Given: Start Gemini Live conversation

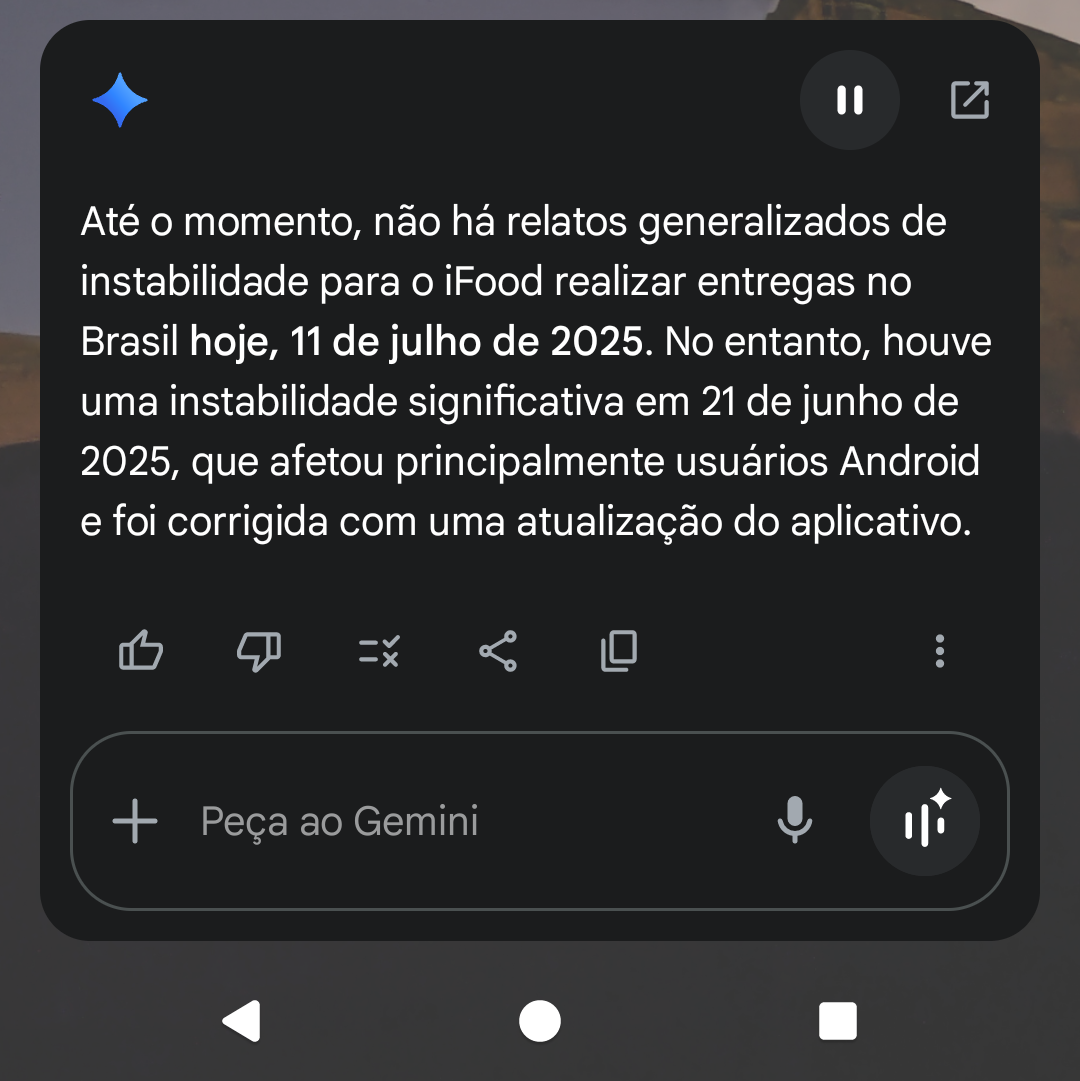Looking at the screenshot, I should pyautogui.click(x=925, y=822).
